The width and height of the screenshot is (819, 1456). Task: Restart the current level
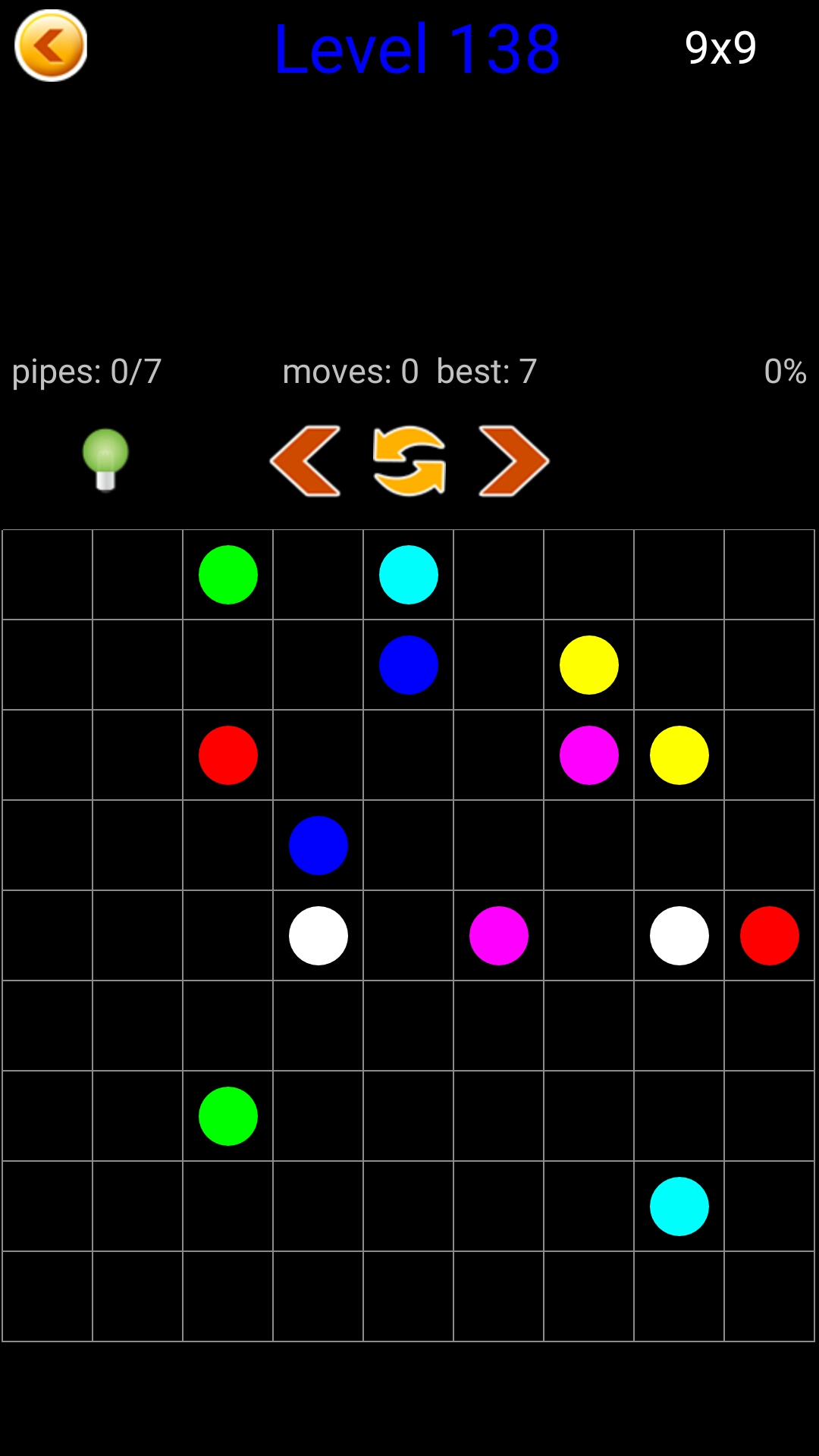409,461
